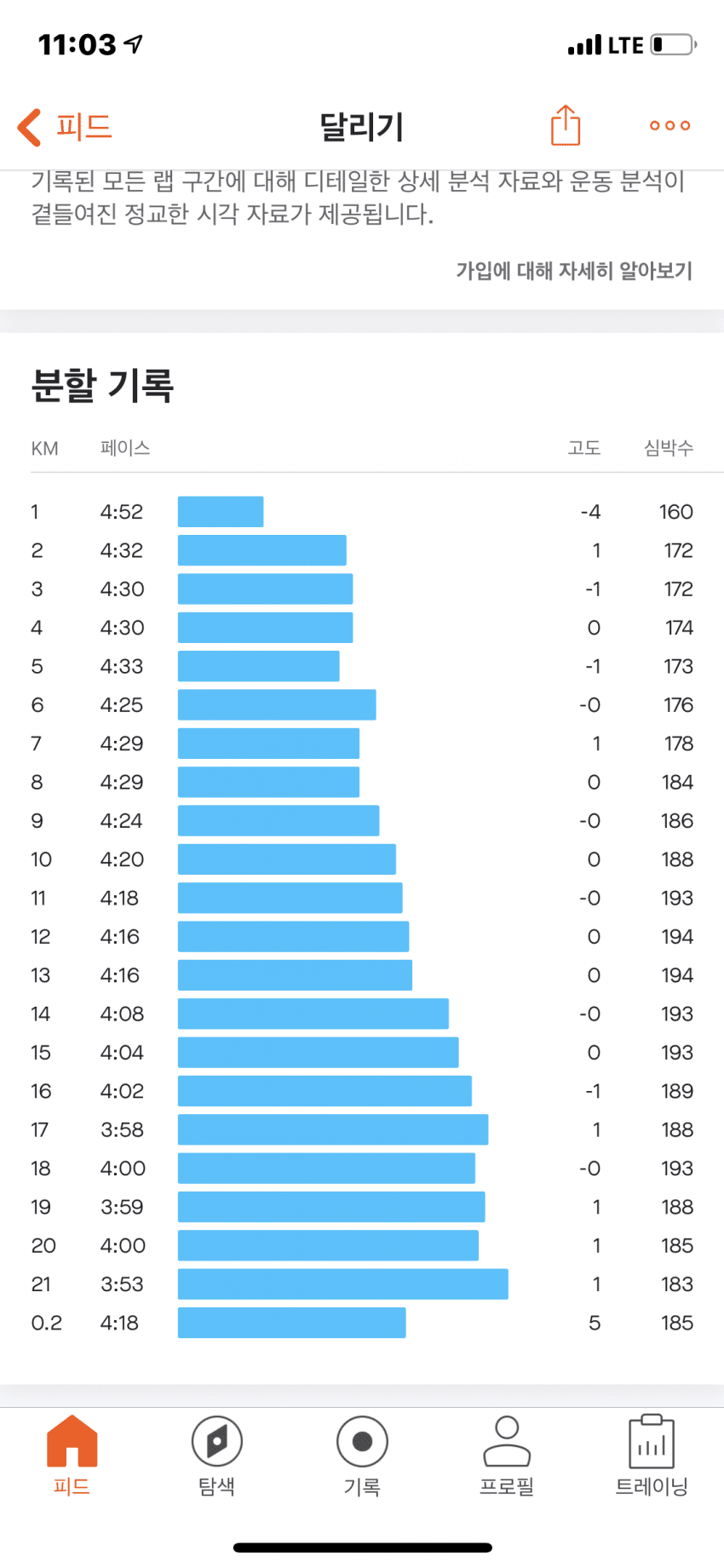
Task: Open the 트레이닝 tab
Action: [652, 1456]
